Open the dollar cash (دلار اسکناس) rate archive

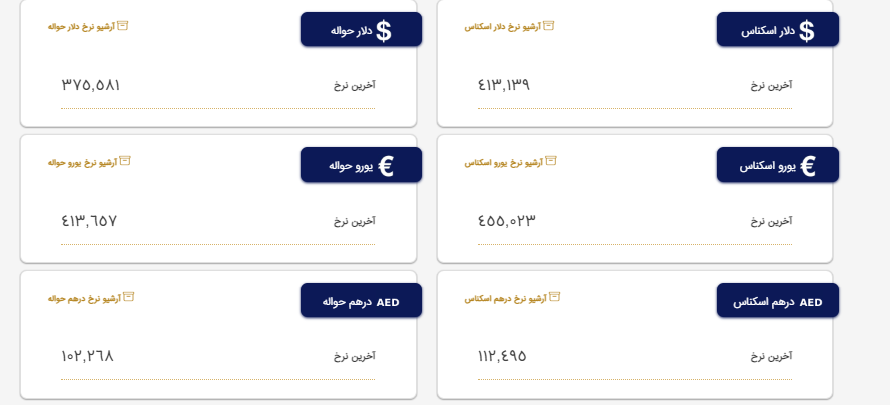click(509, 26)
